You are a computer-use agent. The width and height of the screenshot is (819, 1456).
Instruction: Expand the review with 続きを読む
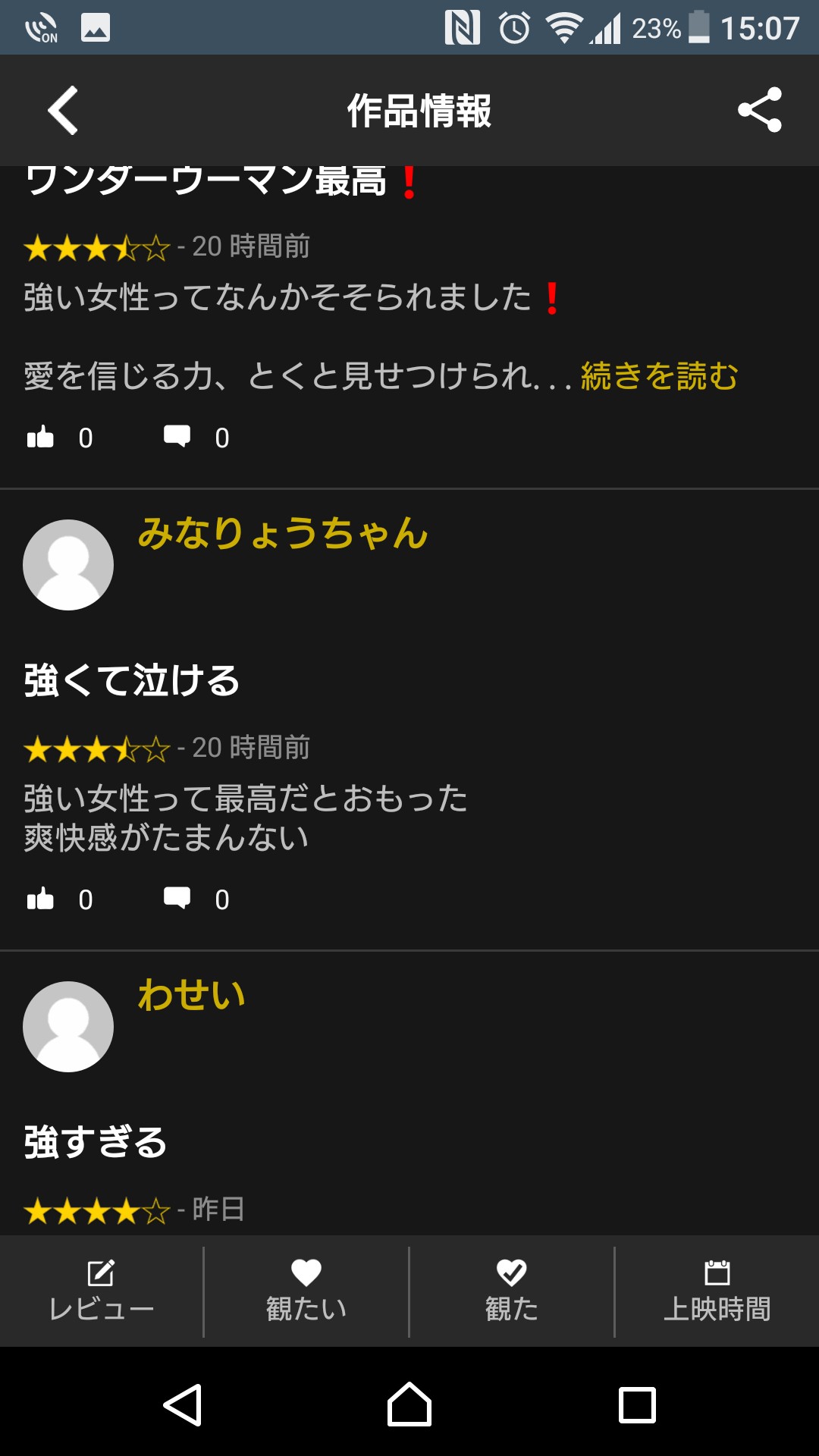coord(659,376)
